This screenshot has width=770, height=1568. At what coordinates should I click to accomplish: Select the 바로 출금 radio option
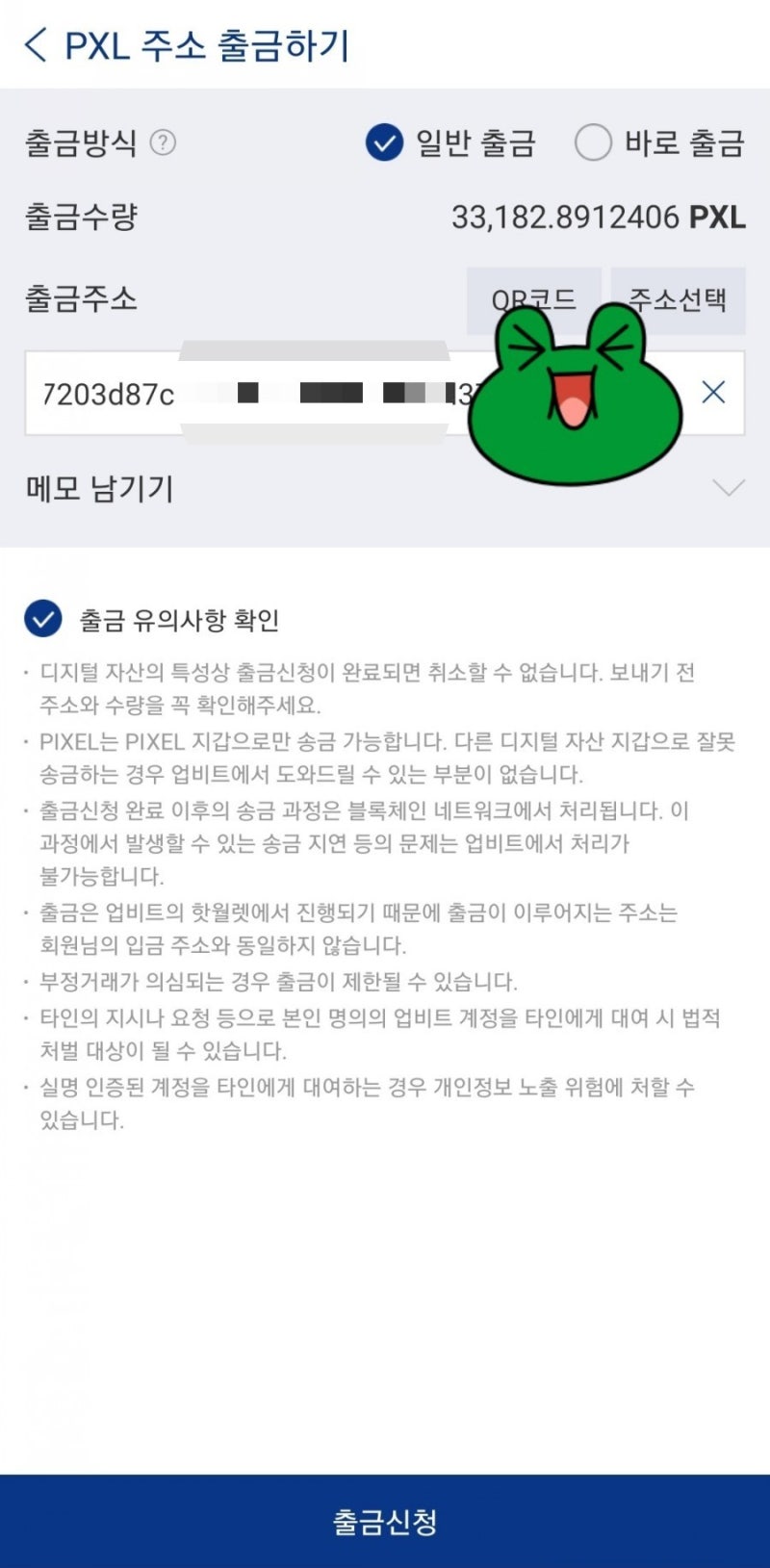pyautogui.click(x=594, y=141)
